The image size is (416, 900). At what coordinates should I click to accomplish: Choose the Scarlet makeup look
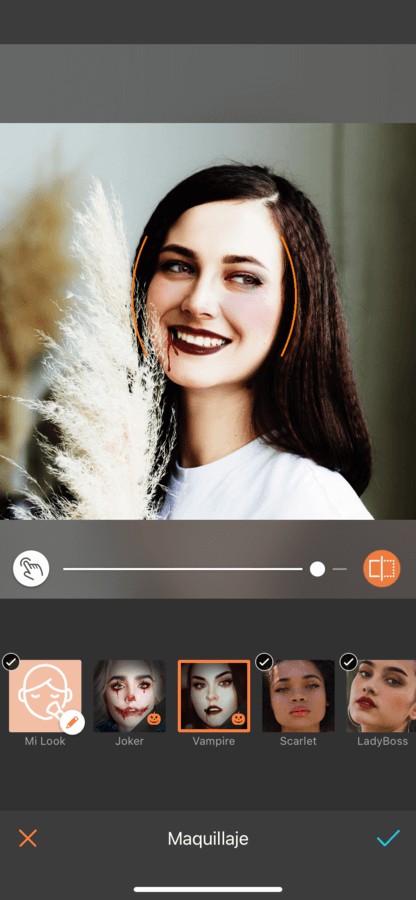click(x=298, y=696)
